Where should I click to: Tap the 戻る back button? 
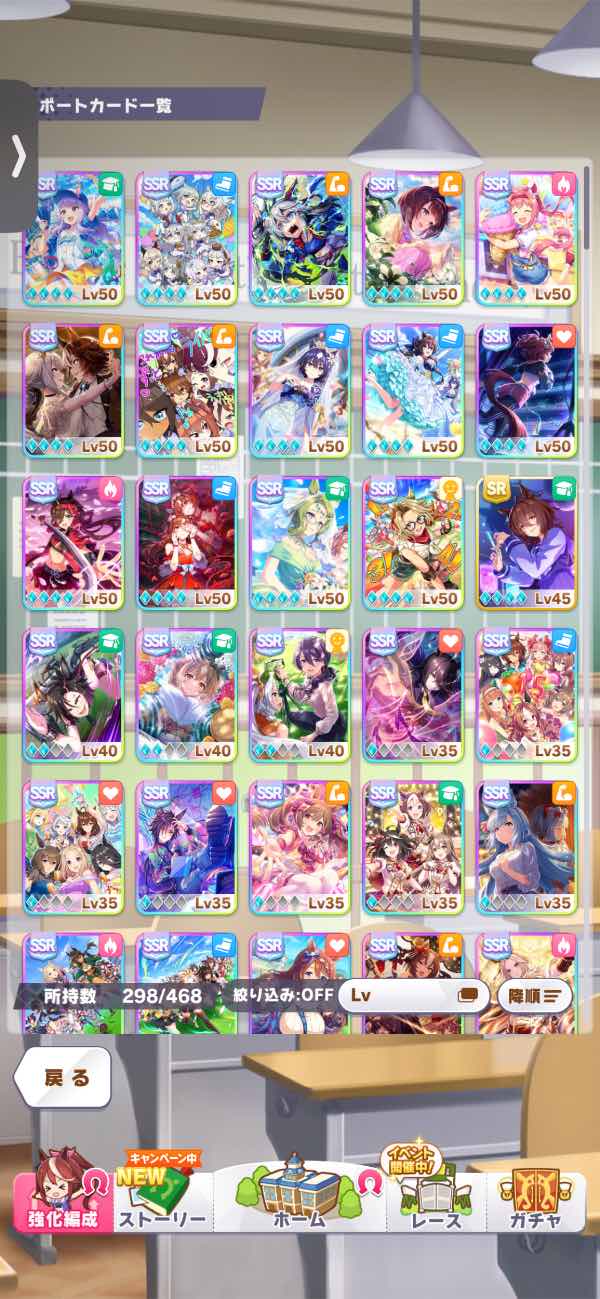pyautogui.click(x=65, y=1077)
